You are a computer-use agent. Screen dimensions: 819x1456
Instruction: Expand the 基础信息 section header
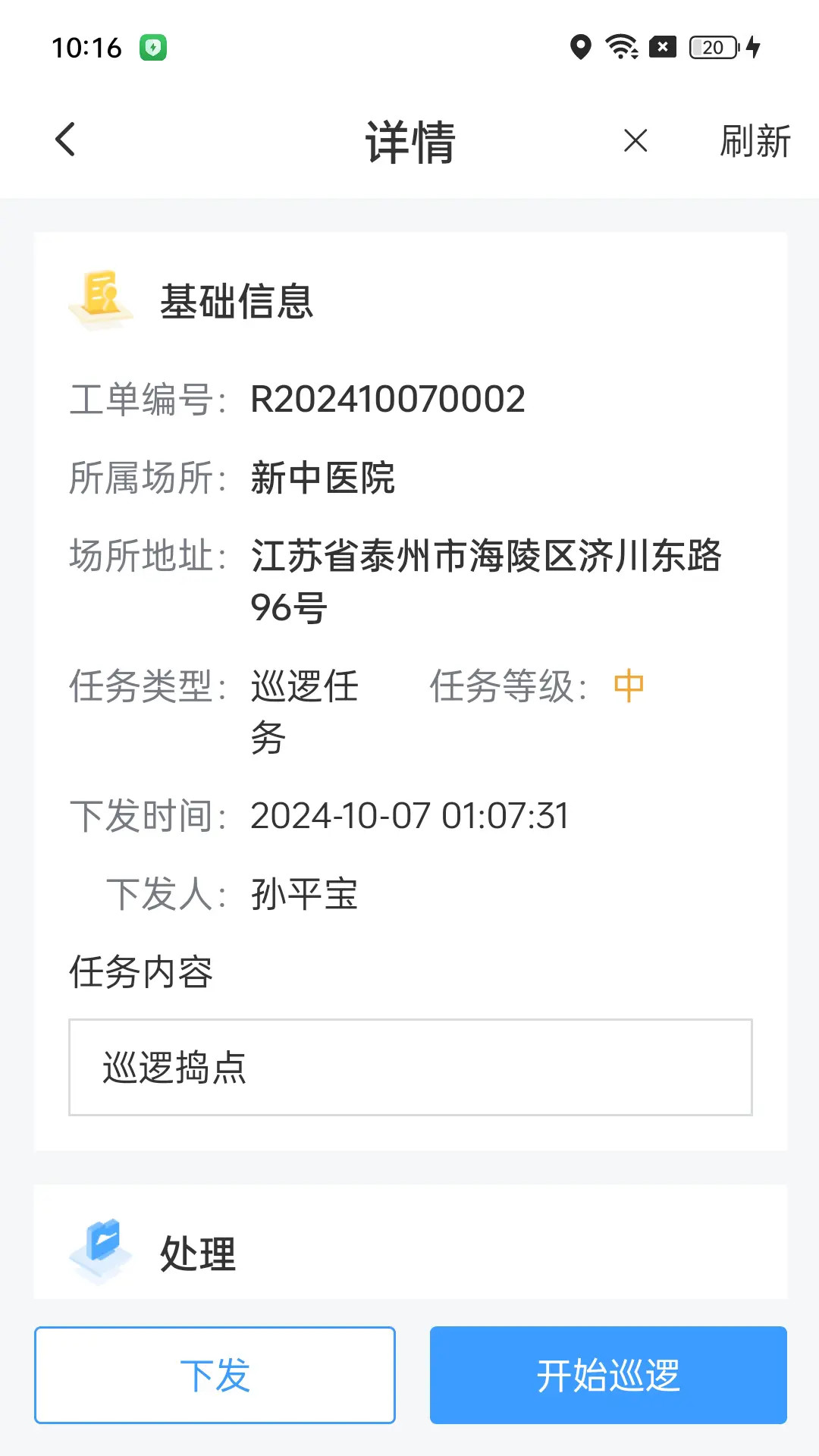click(x=237, y=301)
